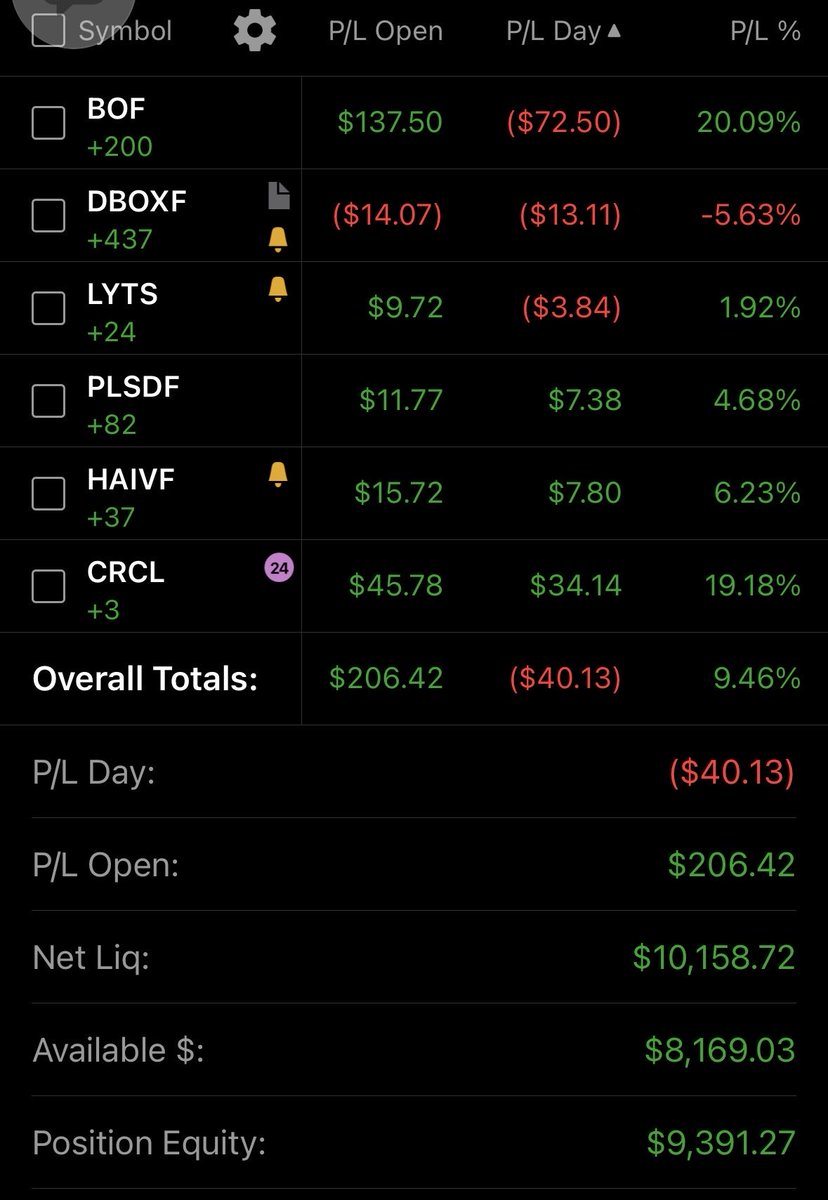This screenshot has height=1200, width=828.
Task: Open the DBOXF alert bell
Action: click(278, 239)
